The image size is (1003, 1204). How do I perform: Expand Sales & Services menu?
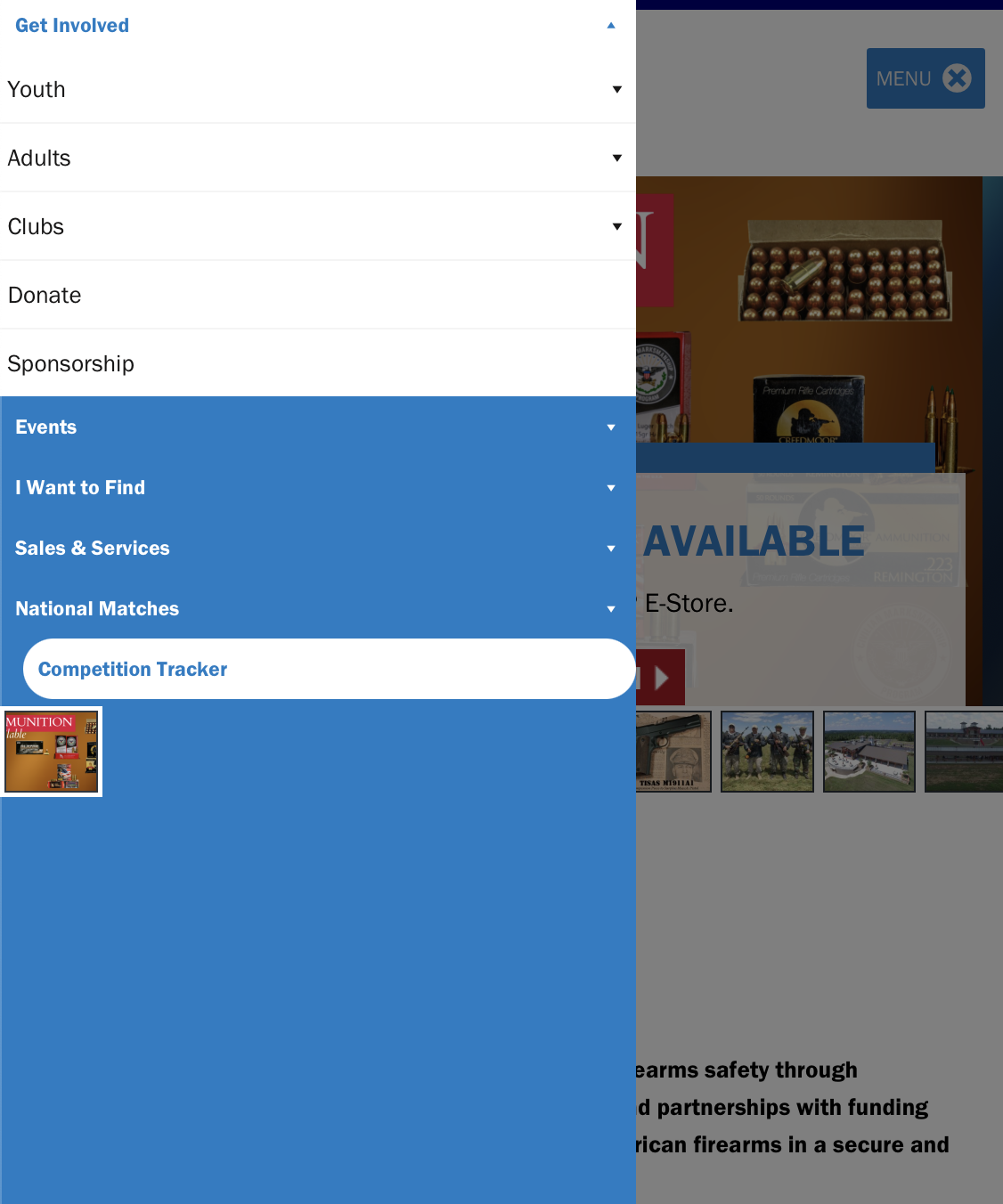coord(610,549)
